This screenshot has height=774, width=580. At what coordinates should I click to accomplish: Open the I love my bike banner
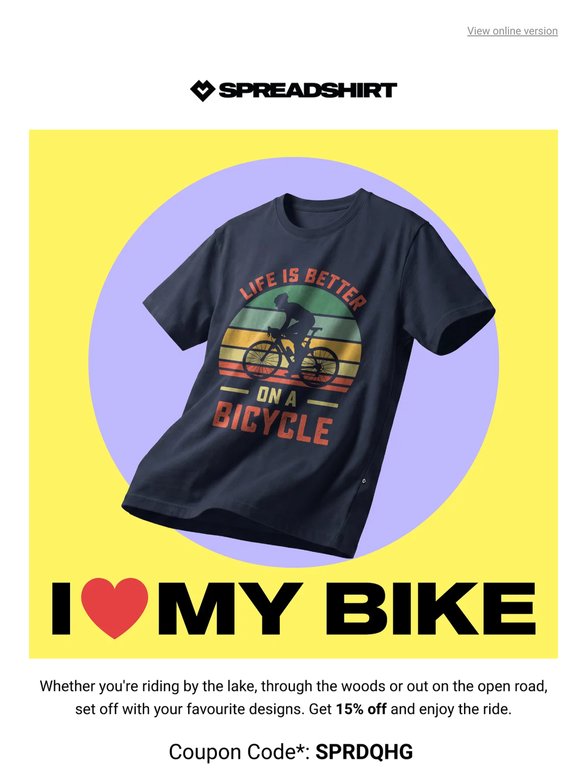pos(293,394)
